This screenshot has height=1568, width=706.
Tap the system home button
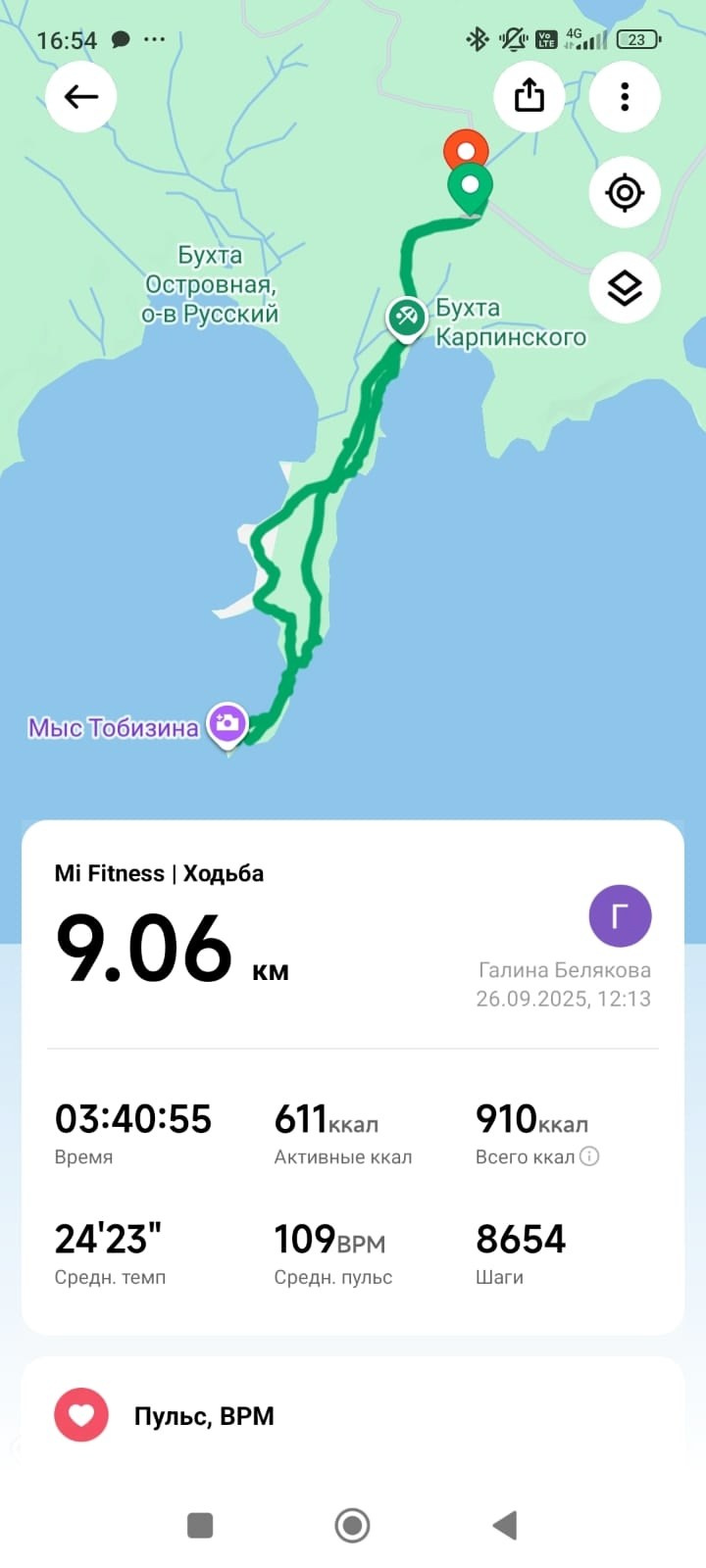pyautogui.click(x=352, y=1525)
